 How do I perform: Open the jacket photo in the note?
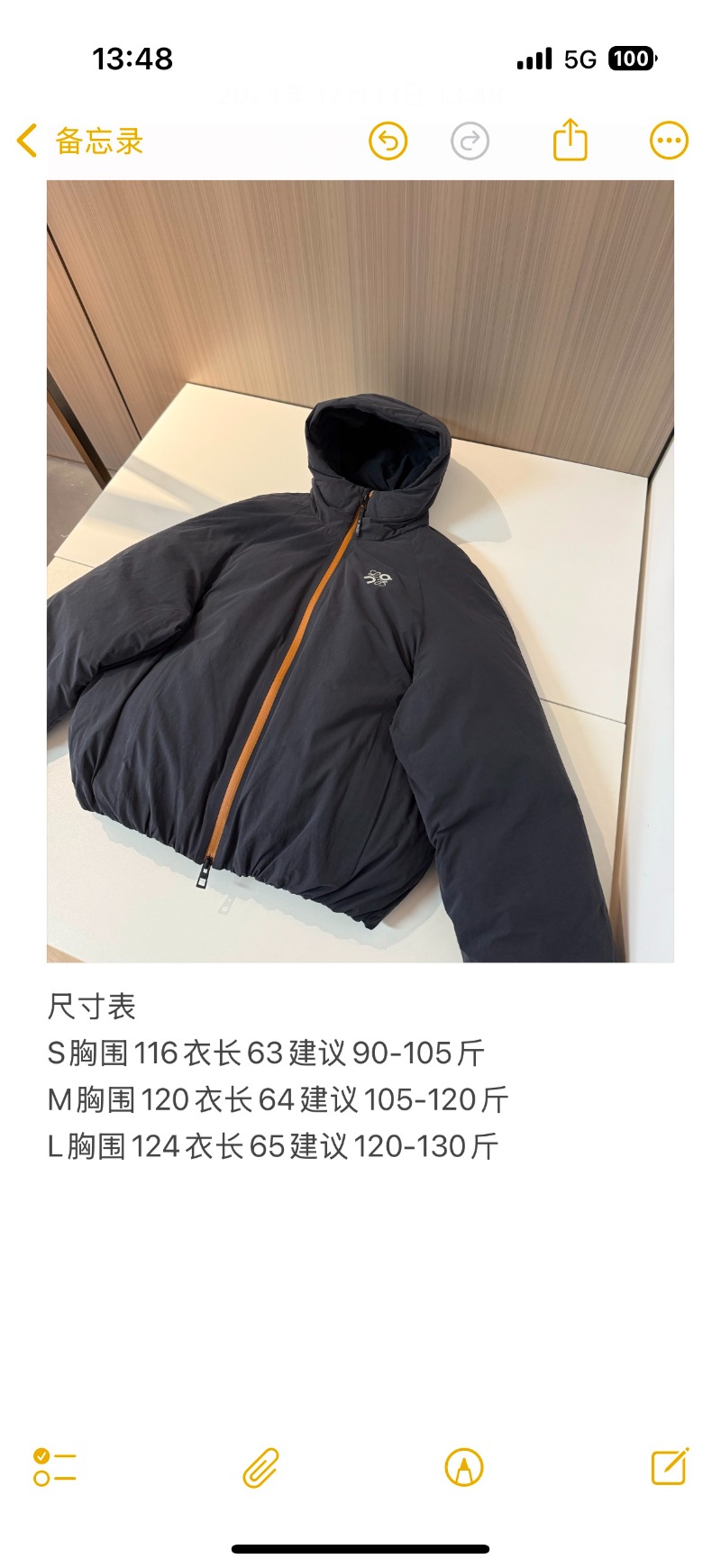[x=360, y=571]
